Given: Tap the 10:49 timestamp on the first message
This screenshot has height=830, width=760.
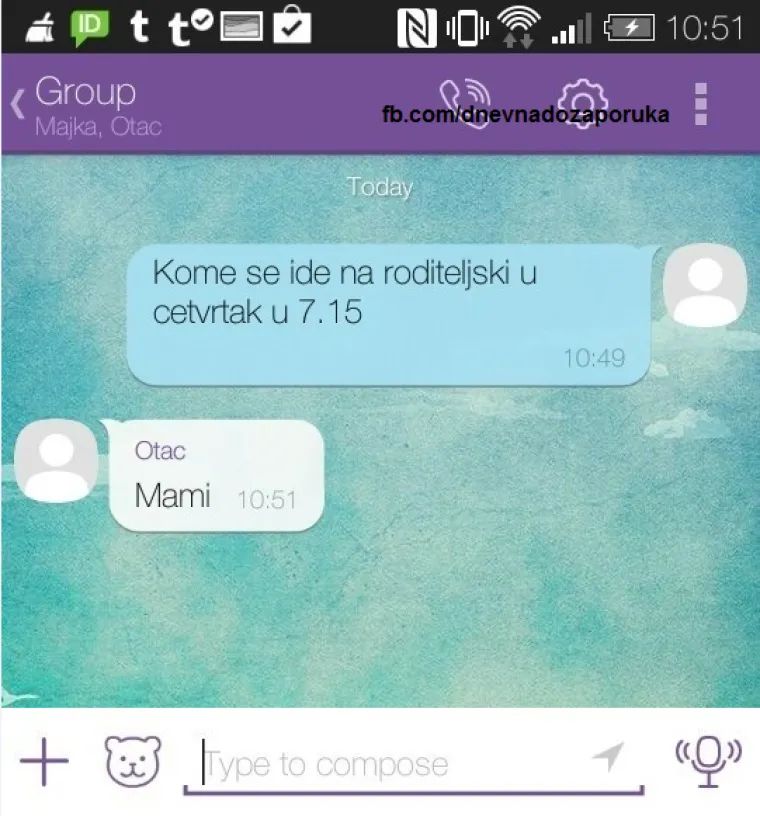Looking at the screenshot, I should (596, 358).
